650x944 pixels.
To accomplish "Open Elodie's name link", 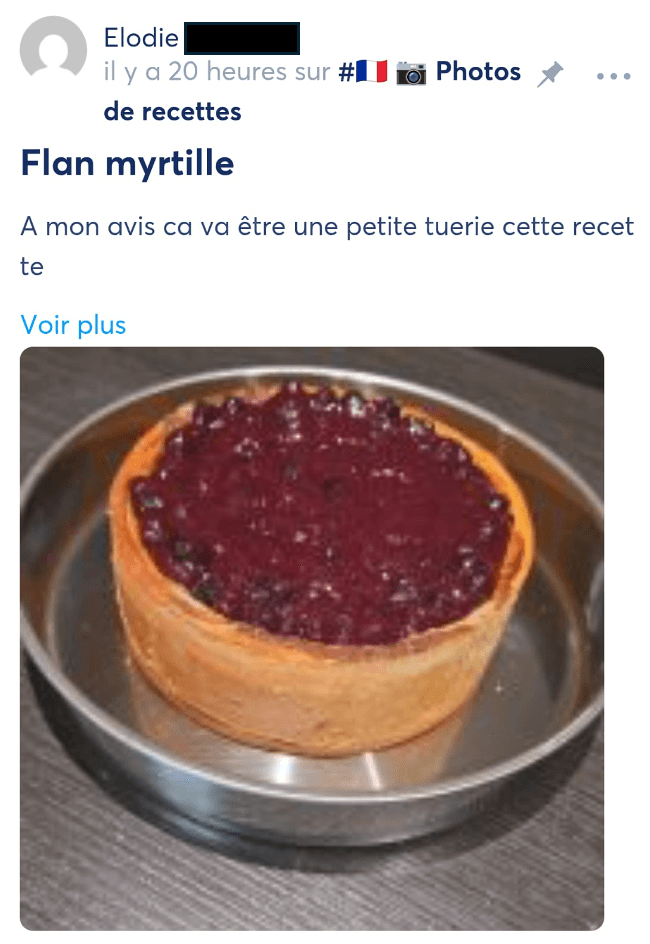I will (x=141, y=39).
